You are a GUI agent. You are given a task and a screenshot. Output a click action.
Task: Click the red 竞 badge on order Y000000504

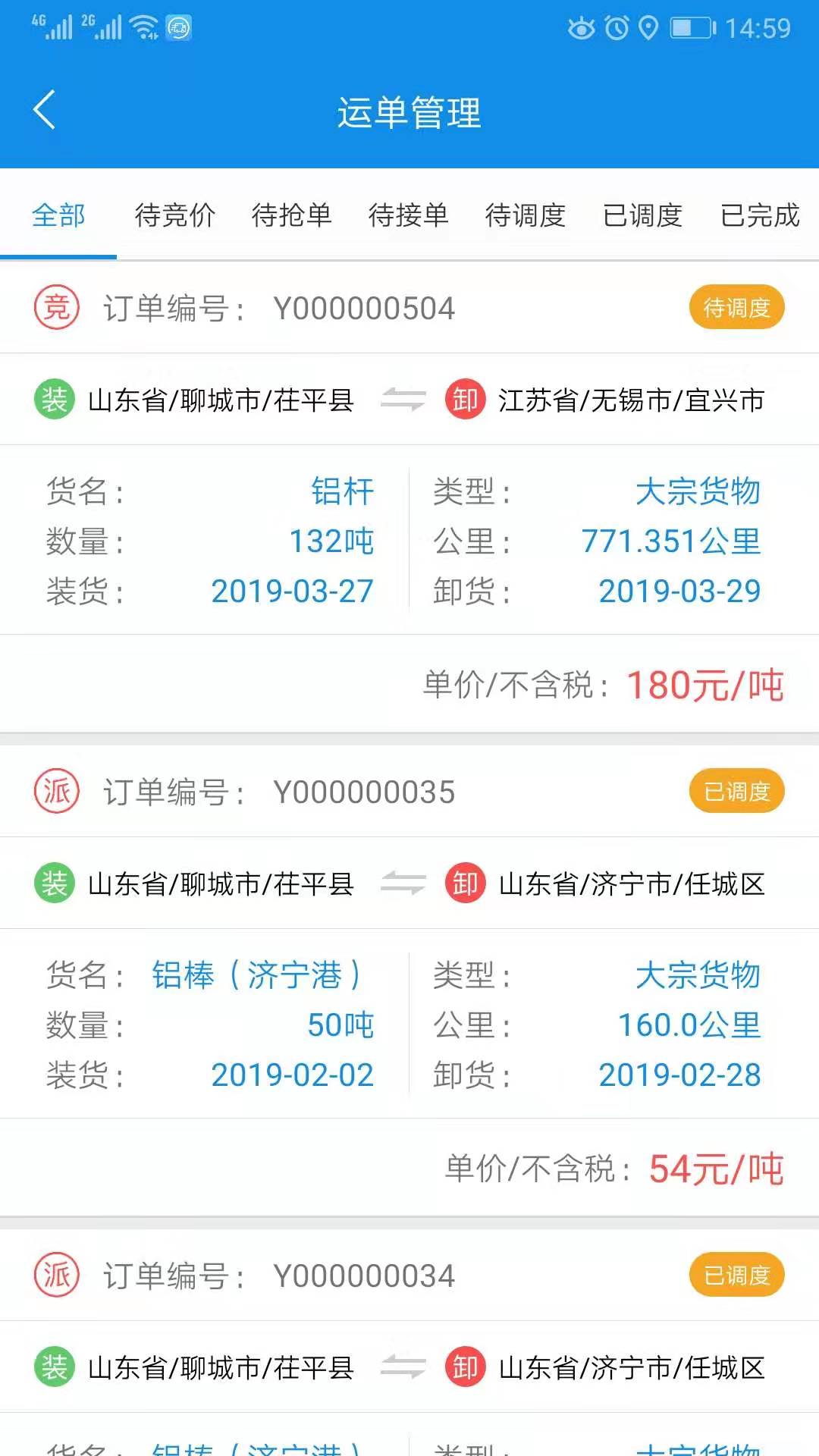pos(55,307)
